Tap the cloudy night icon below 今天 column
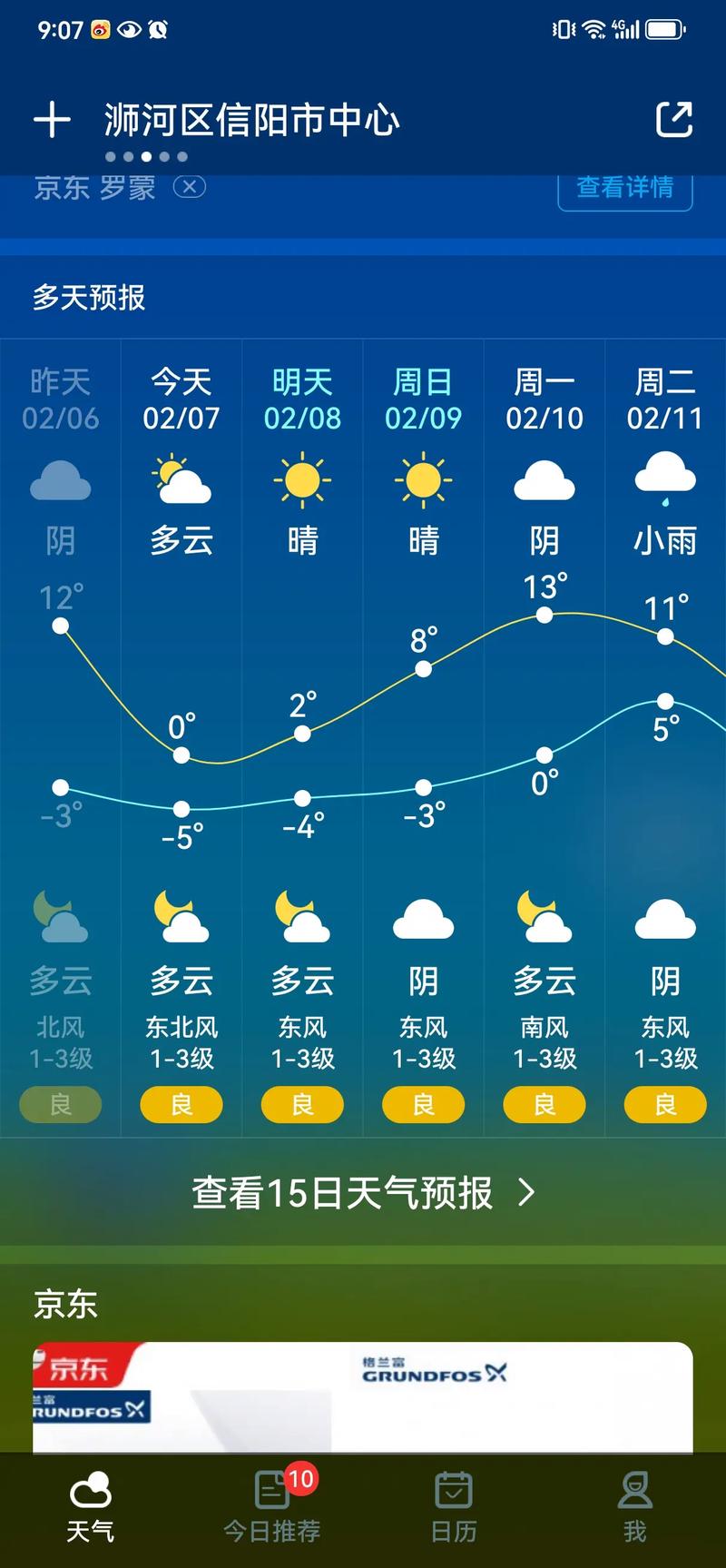This screenshot has width=726, height=1568. click(x=181, y=917)
